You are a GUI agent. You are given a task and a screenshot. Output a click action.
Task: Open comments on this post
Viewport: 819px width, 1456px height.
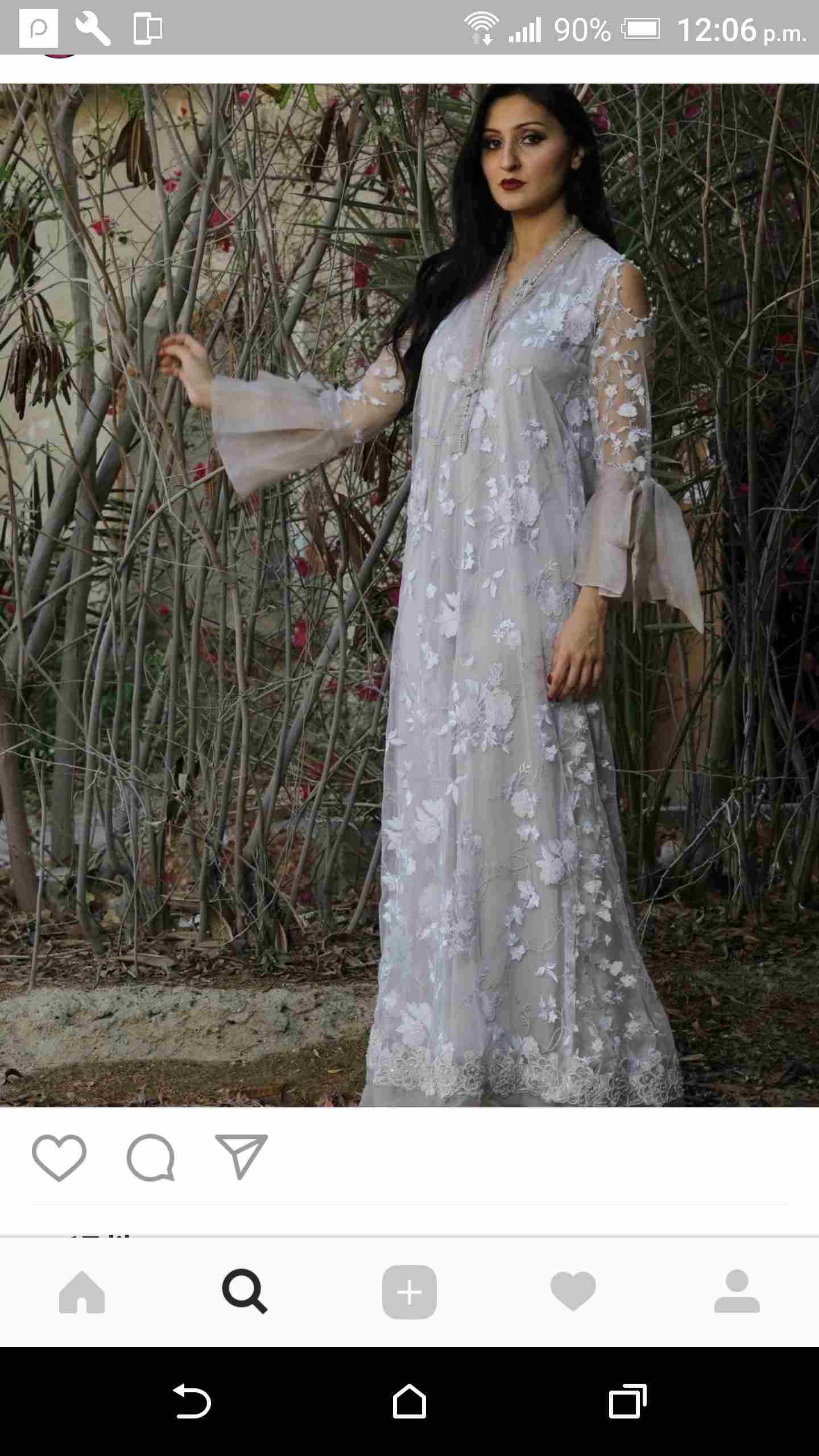coord(151,1158)
